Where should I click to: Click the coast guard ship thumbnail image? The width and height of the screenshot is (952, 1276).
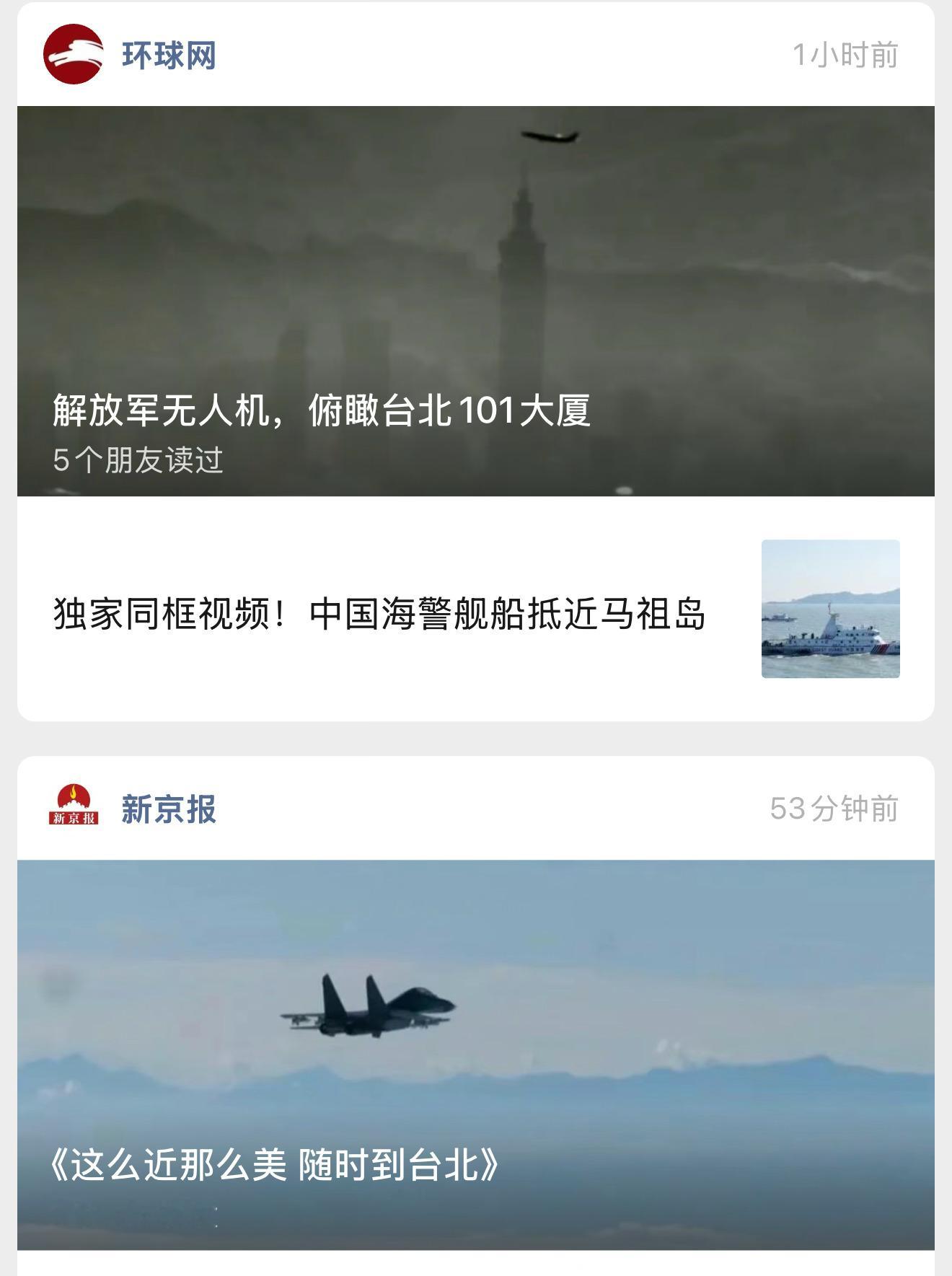pos(831,610)
